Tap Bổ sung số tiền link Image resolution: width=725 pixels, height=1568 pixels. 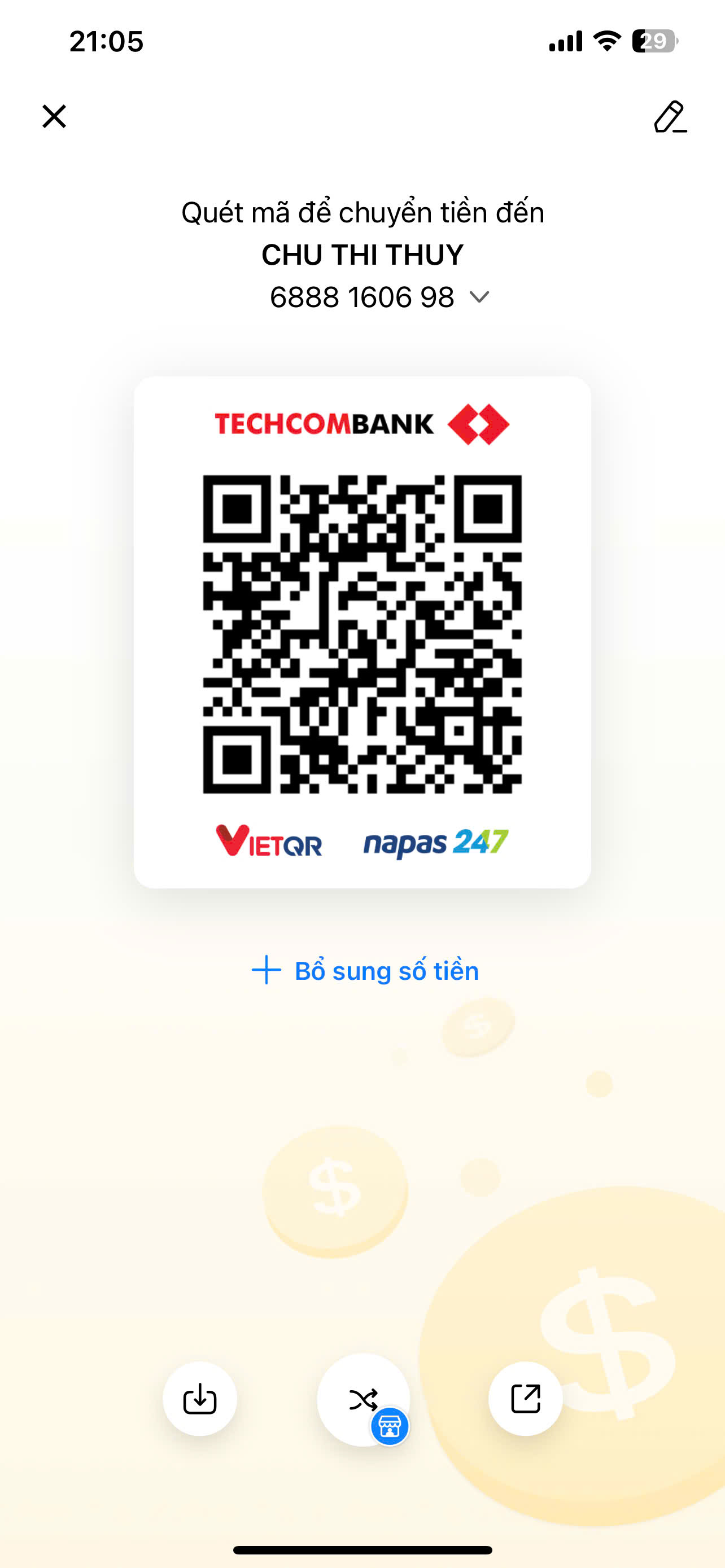(x=365, y=970)
